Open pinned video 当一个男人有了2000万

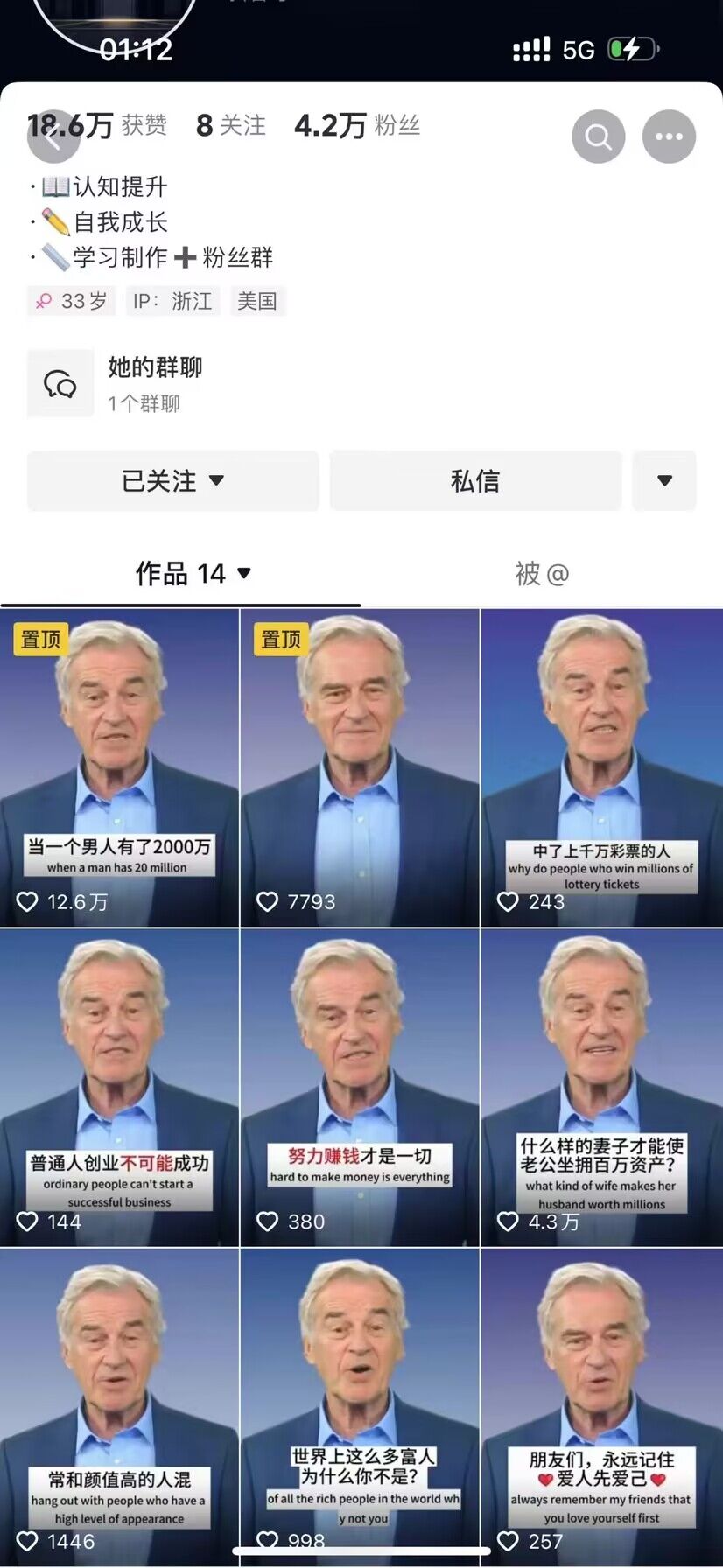(119, 767)
